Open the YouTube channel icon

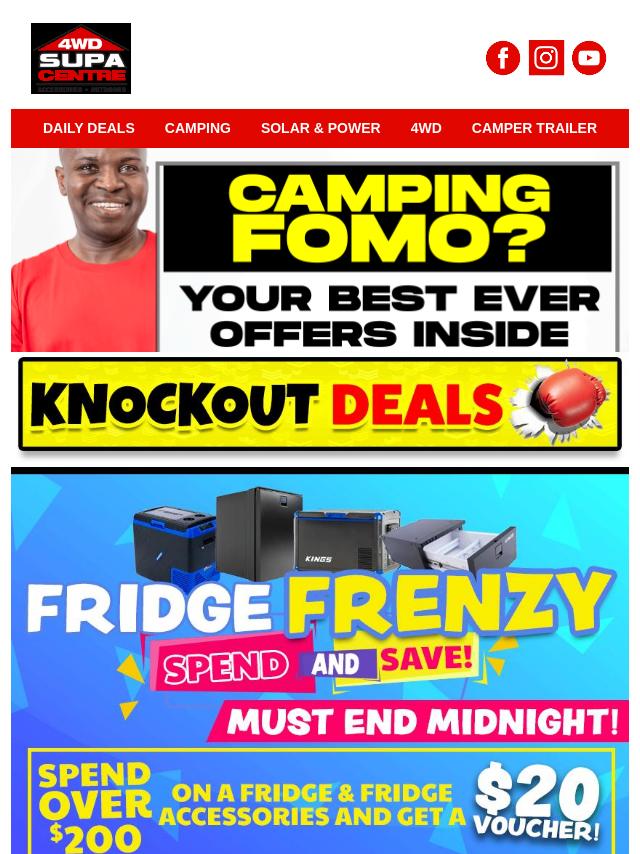pyautogui.click(x=589, y=58)
